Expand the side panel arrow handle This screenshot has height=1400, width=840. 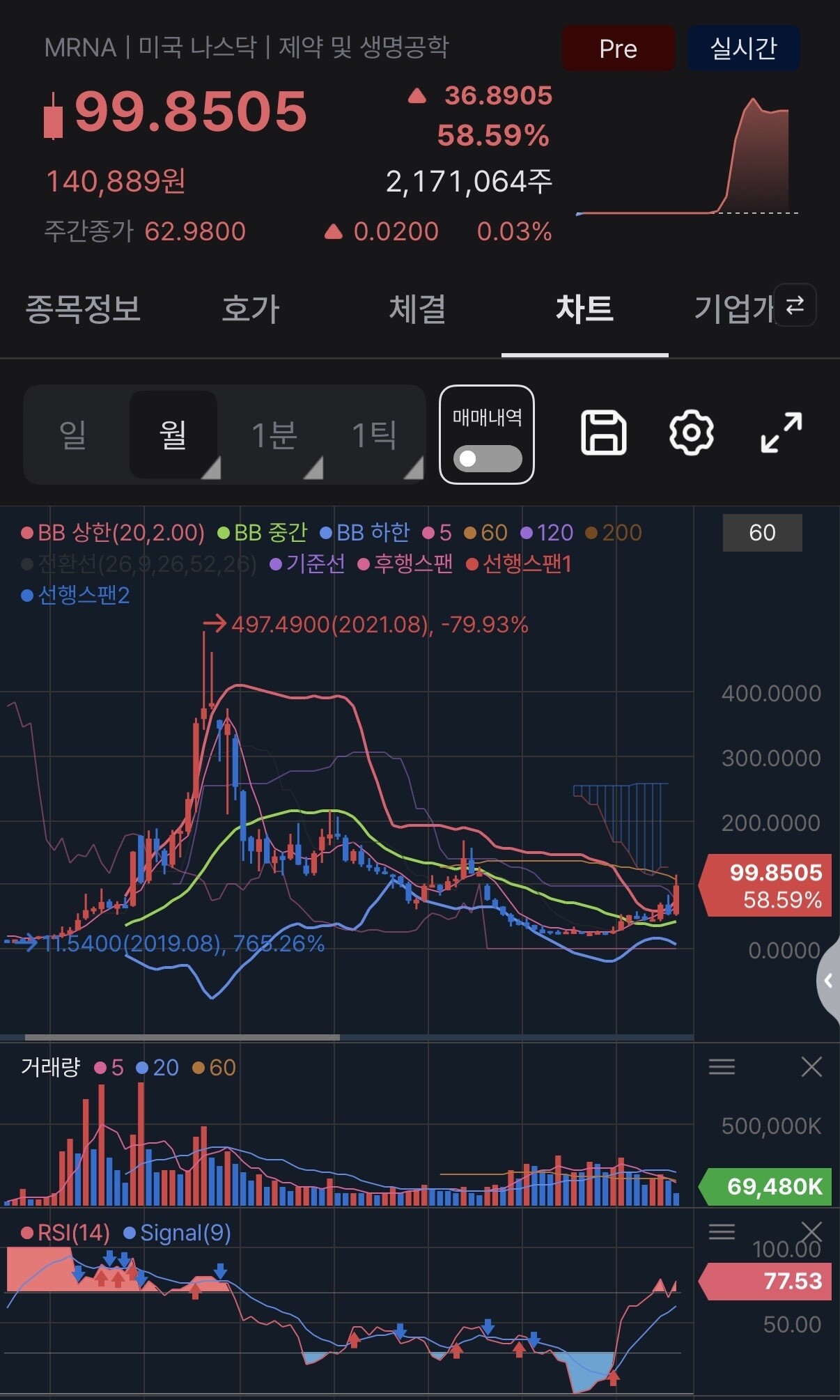(828, 981)
